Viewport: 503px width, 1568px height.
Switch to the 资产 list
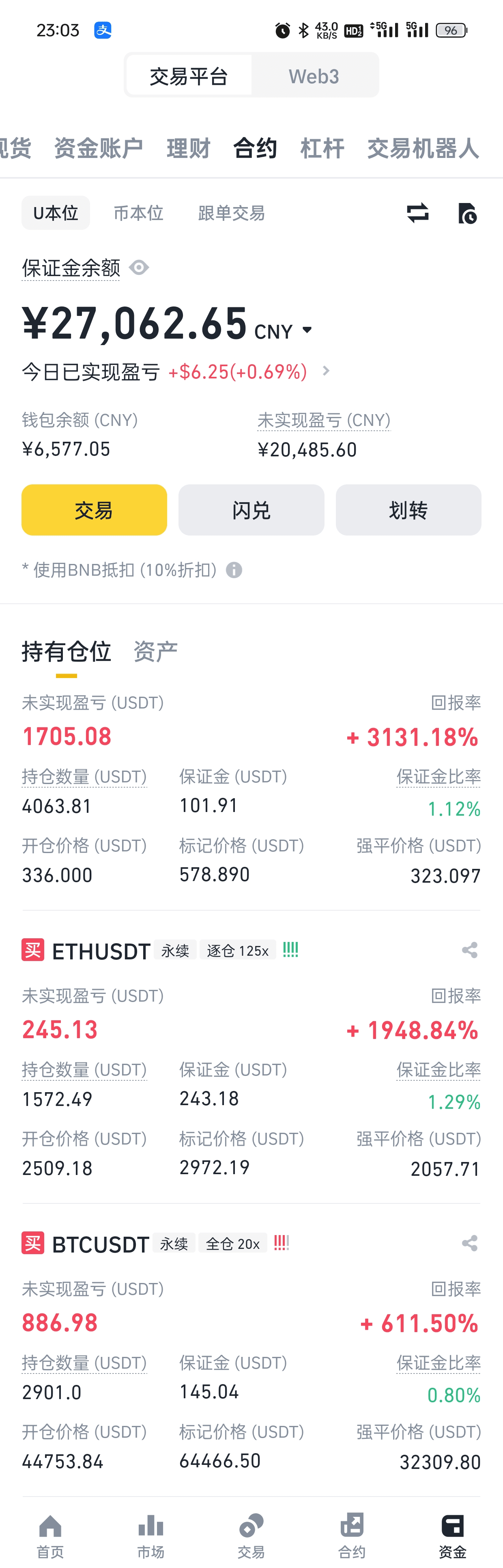click(155, 651)
